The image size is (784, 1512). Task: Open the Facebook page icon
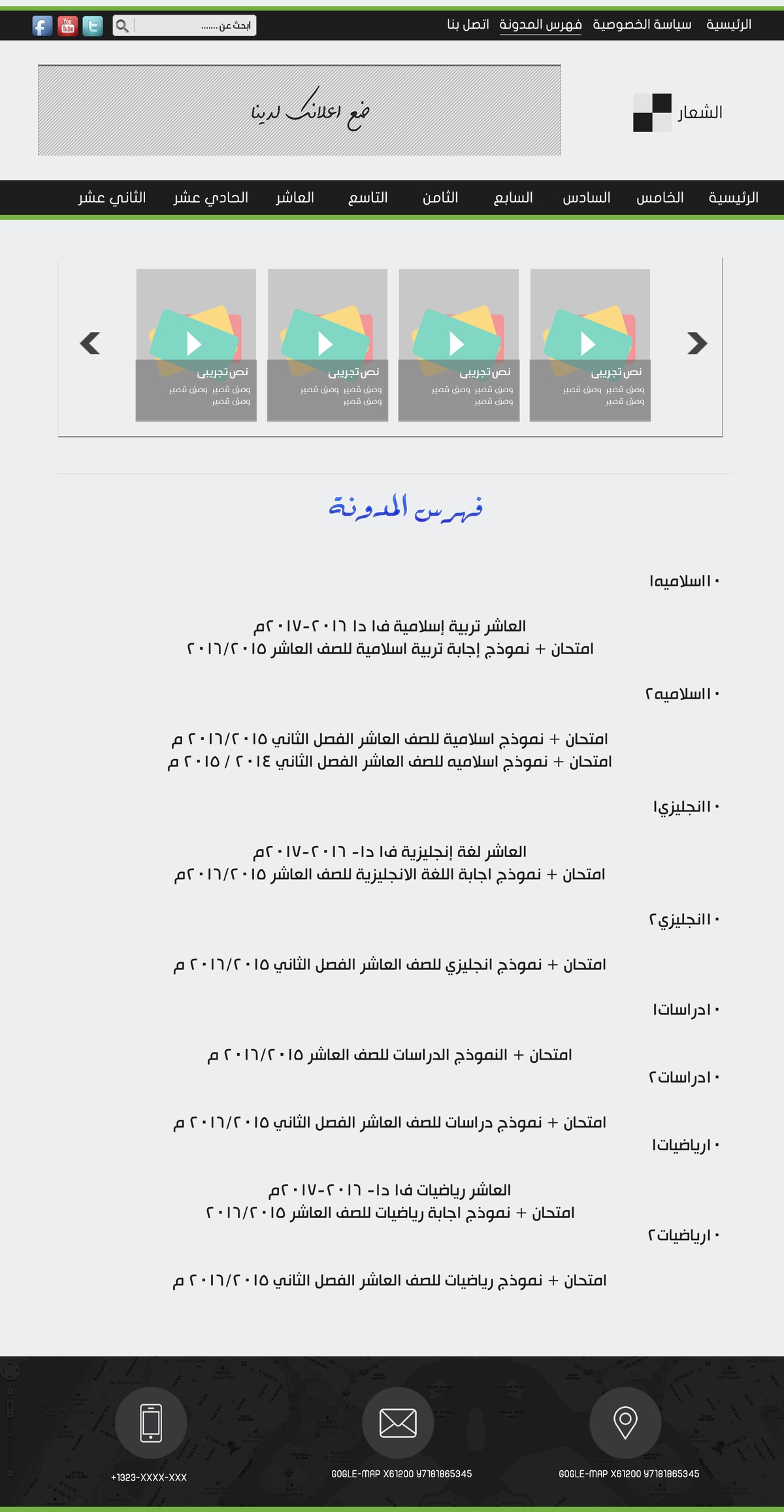pyautogui.click(x=42, y=26)
